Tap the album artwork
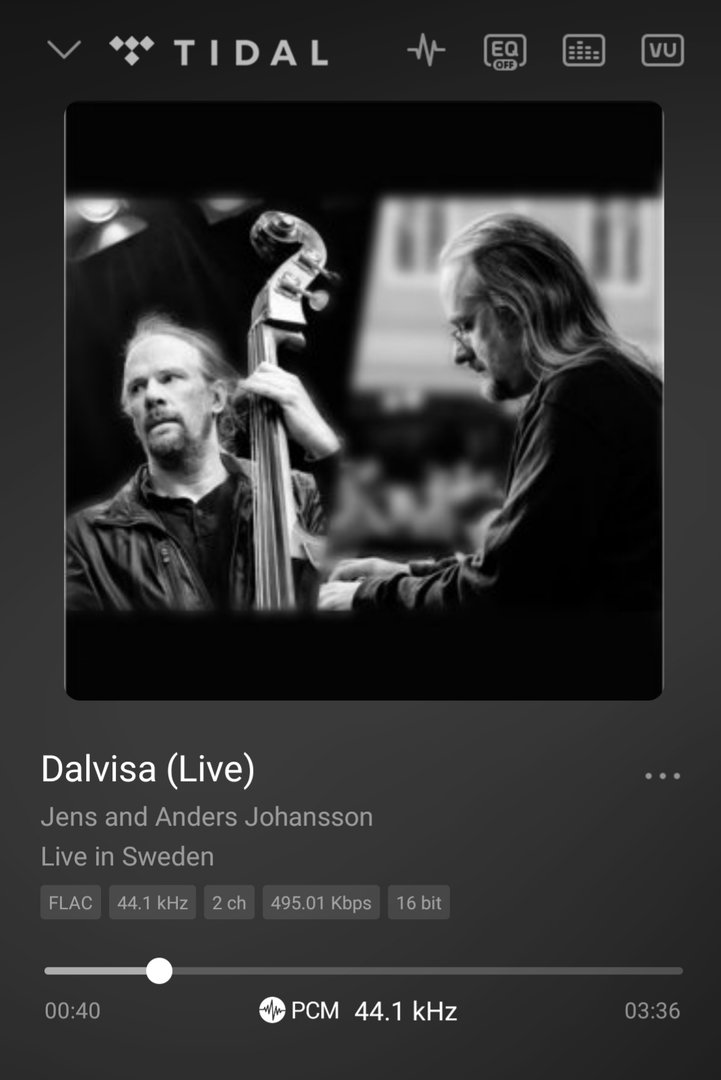Image resolution: width=721 pixels, height=1080 pixels. 363,400
